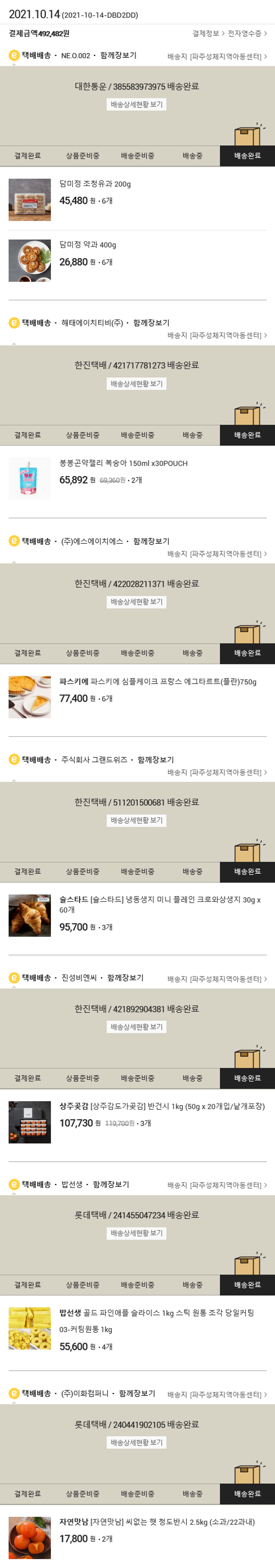Viewport: 275px width, 1568px height.
Task: Tap 함께장보기 next to 주식회사 그랜드위즈
Action: coord(155,760)
